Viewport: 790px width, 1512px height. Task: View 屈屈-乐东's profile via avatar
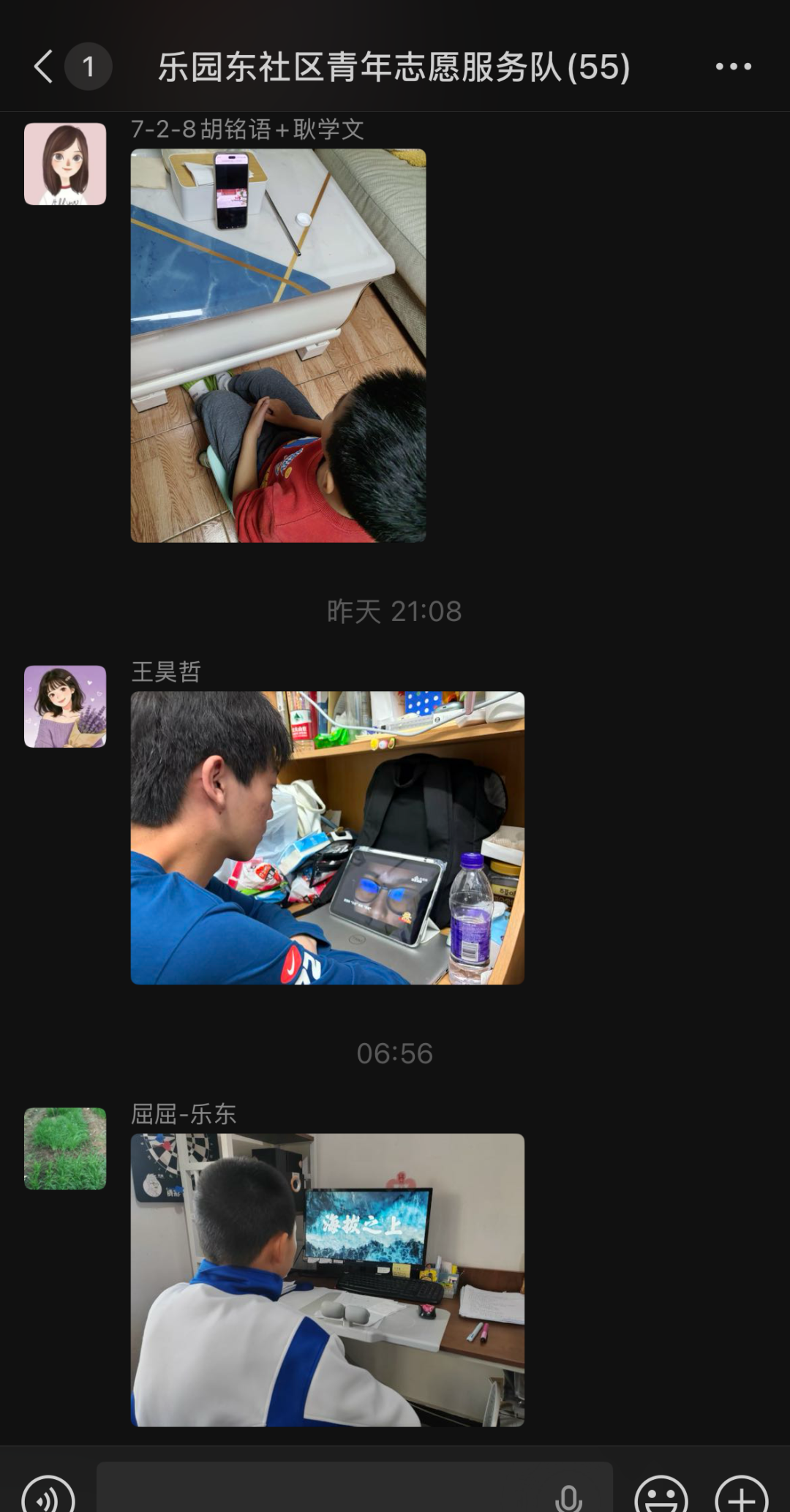point(65,1148)
